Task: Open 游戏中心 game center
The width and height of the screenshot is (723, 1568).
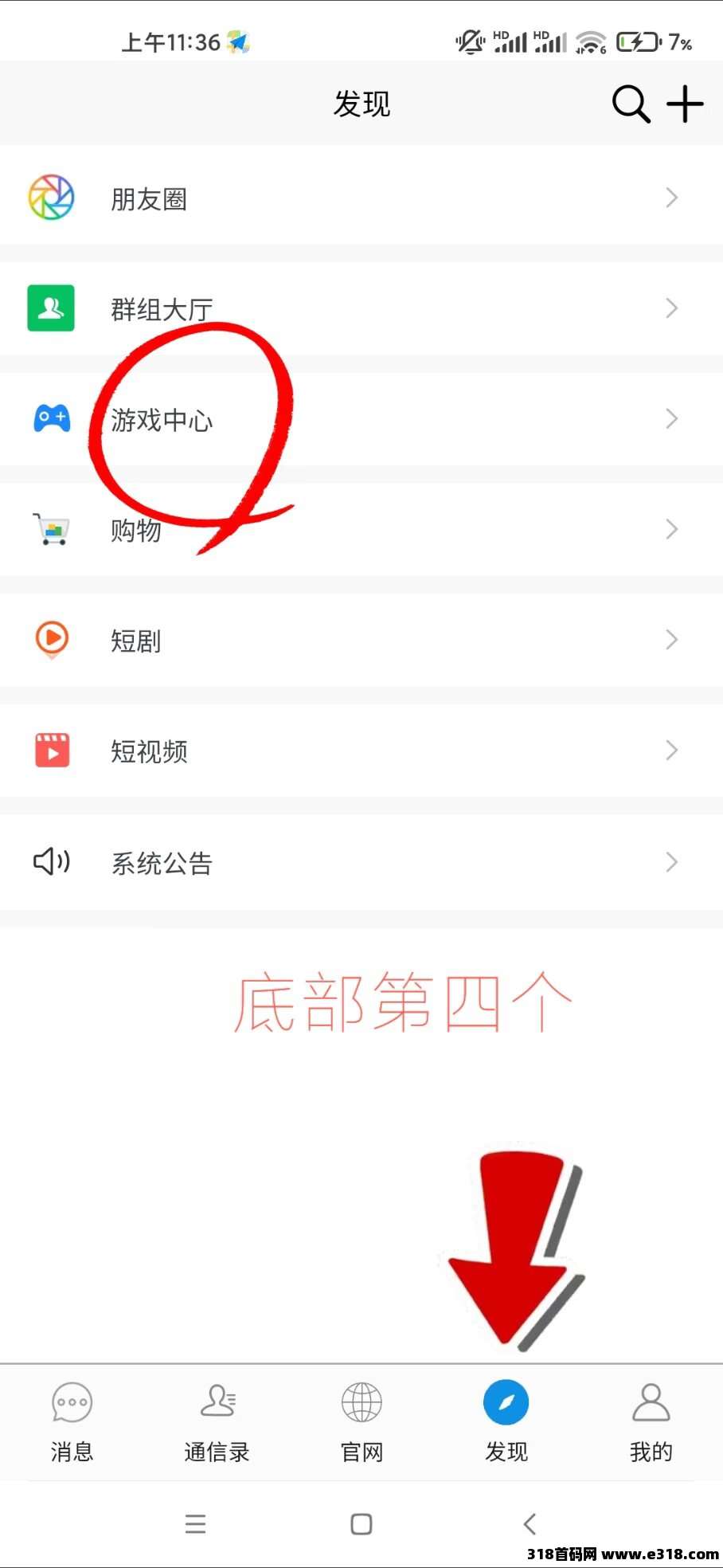Action: [x=361, y=418]
